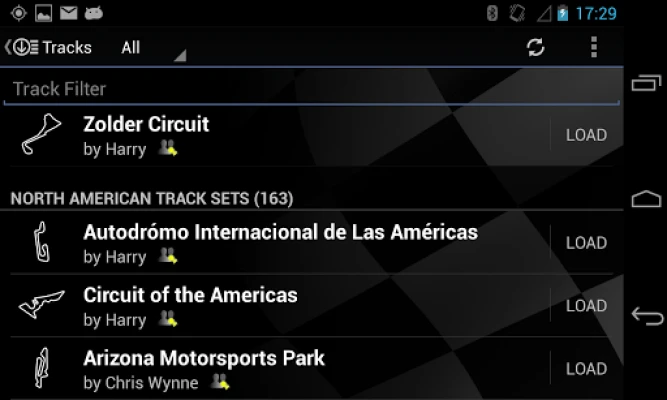Refresh the track list
667x400 pixels.
[x=535, y=47]
